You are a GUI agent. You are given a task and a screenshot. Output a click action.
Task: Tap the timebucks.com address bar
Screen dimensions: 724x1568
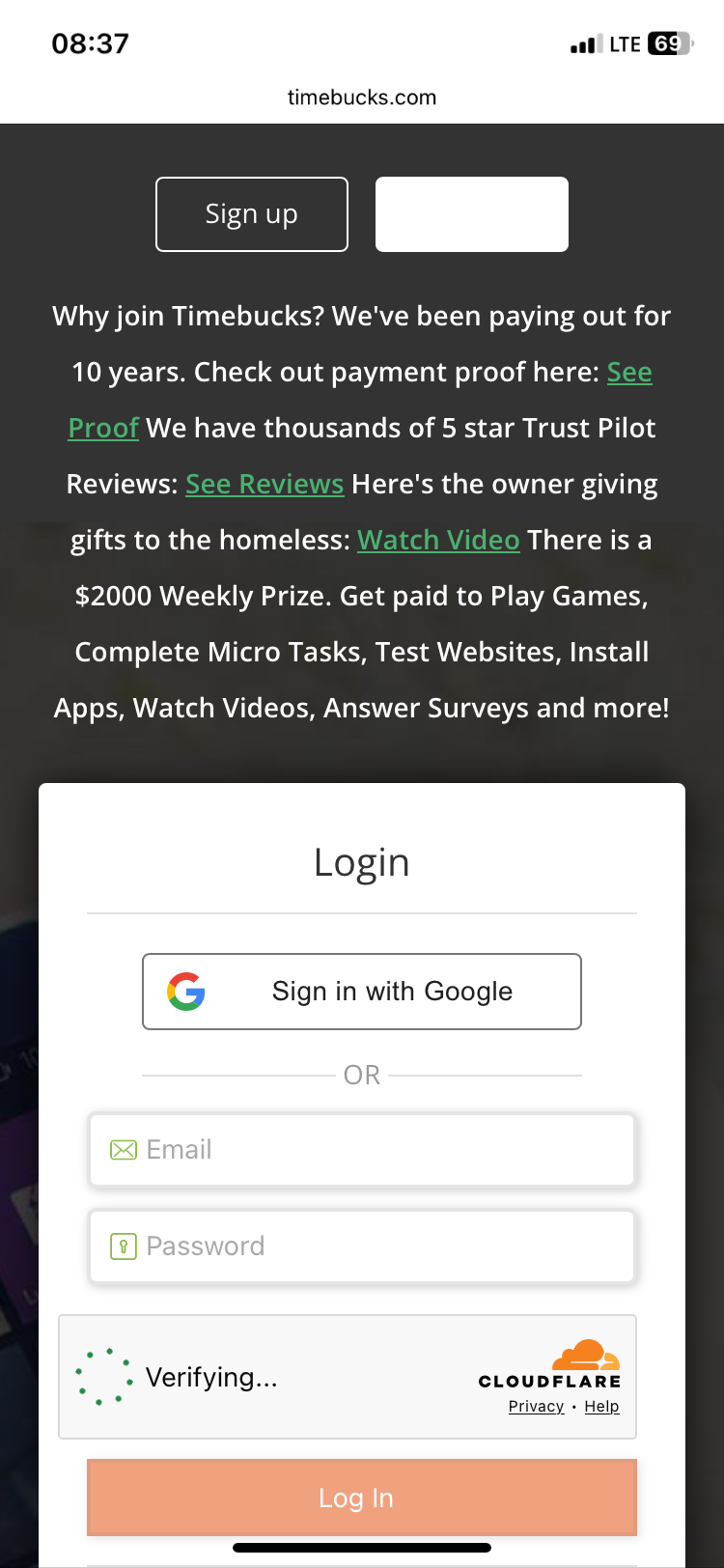click(362, 98)
